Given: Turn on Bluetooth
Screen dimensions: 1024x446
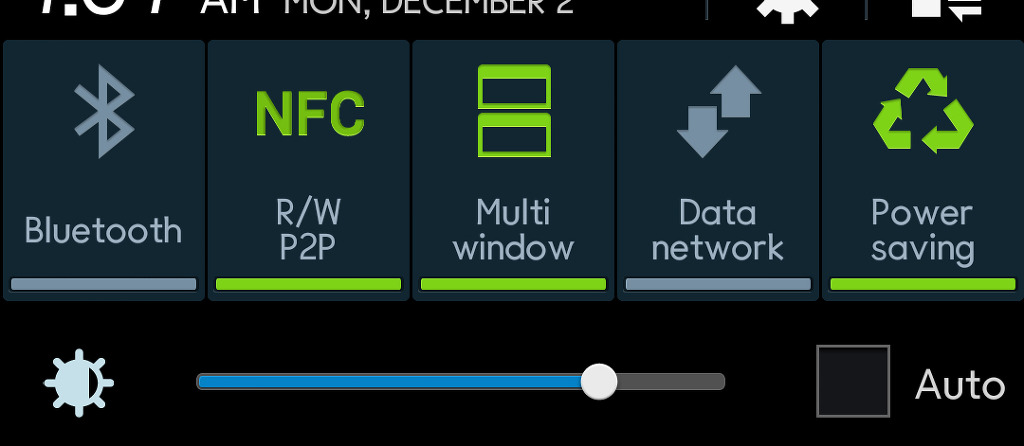Looking at the screenshot, I should [x=104, y=170].
